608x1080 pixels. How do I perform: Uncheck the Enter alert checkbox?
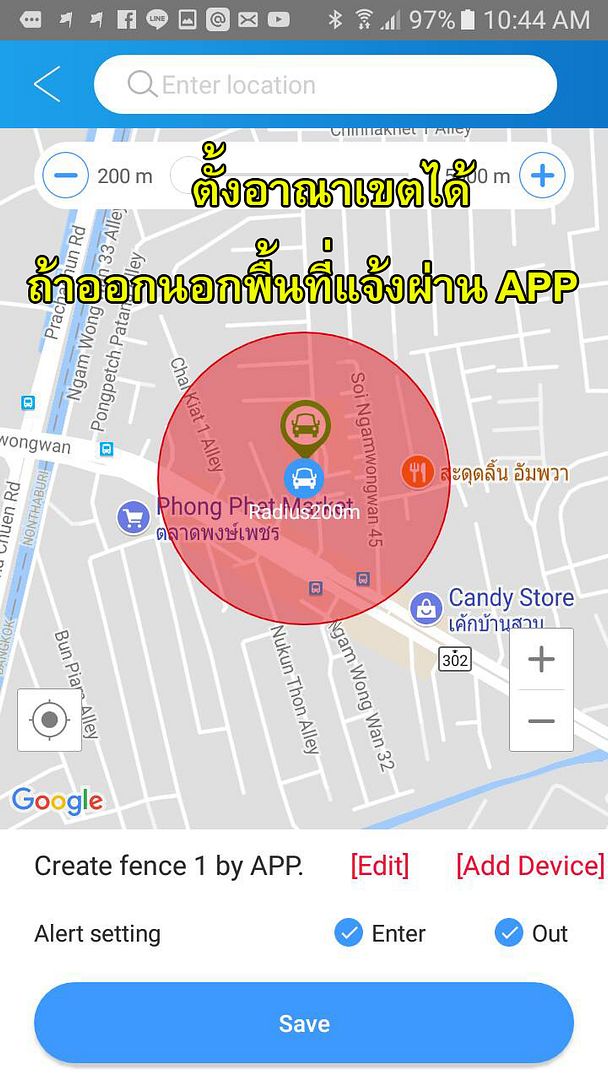click(x=348, y=933)
